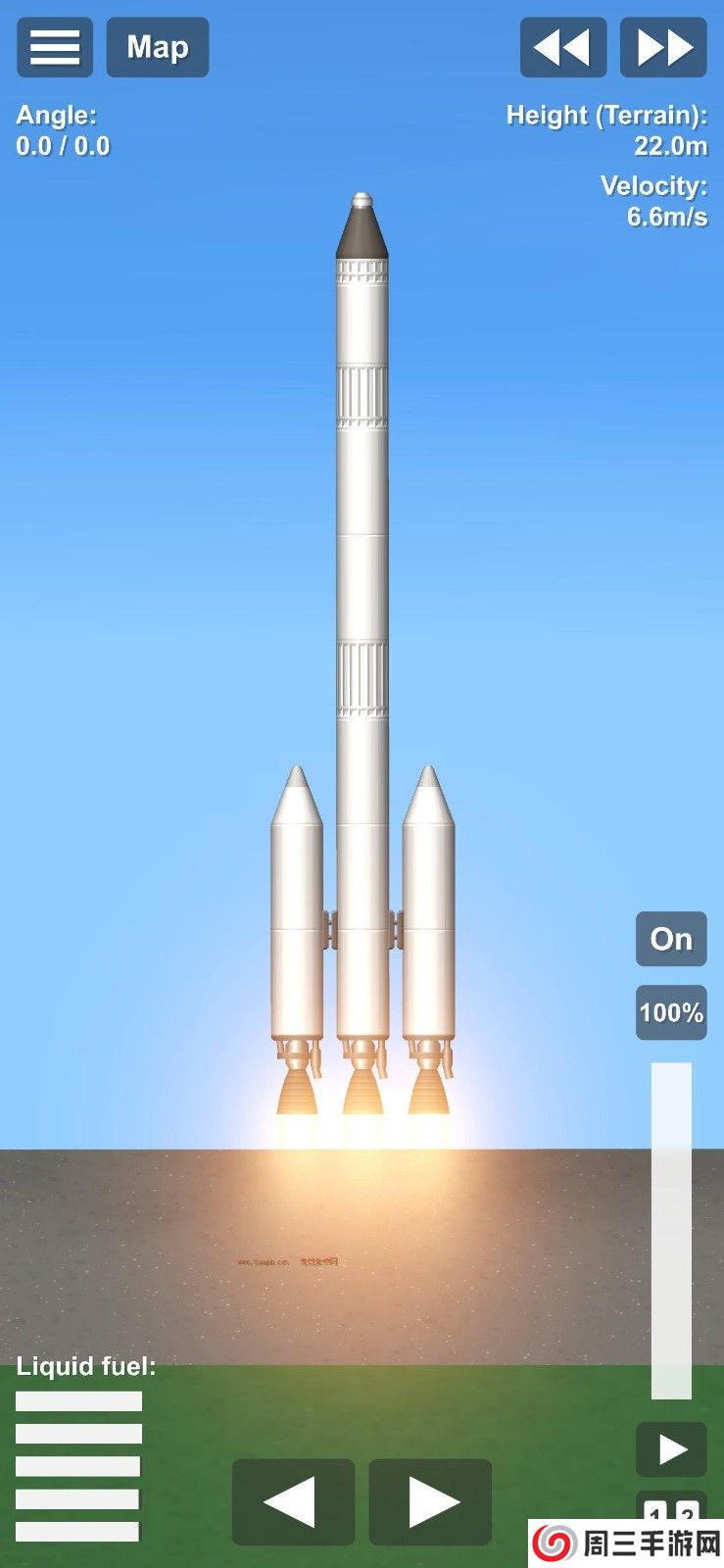Rotate the rocket right
Image resolution: width=724 pixels, height=1568 pixels.
coord(430,1501)
